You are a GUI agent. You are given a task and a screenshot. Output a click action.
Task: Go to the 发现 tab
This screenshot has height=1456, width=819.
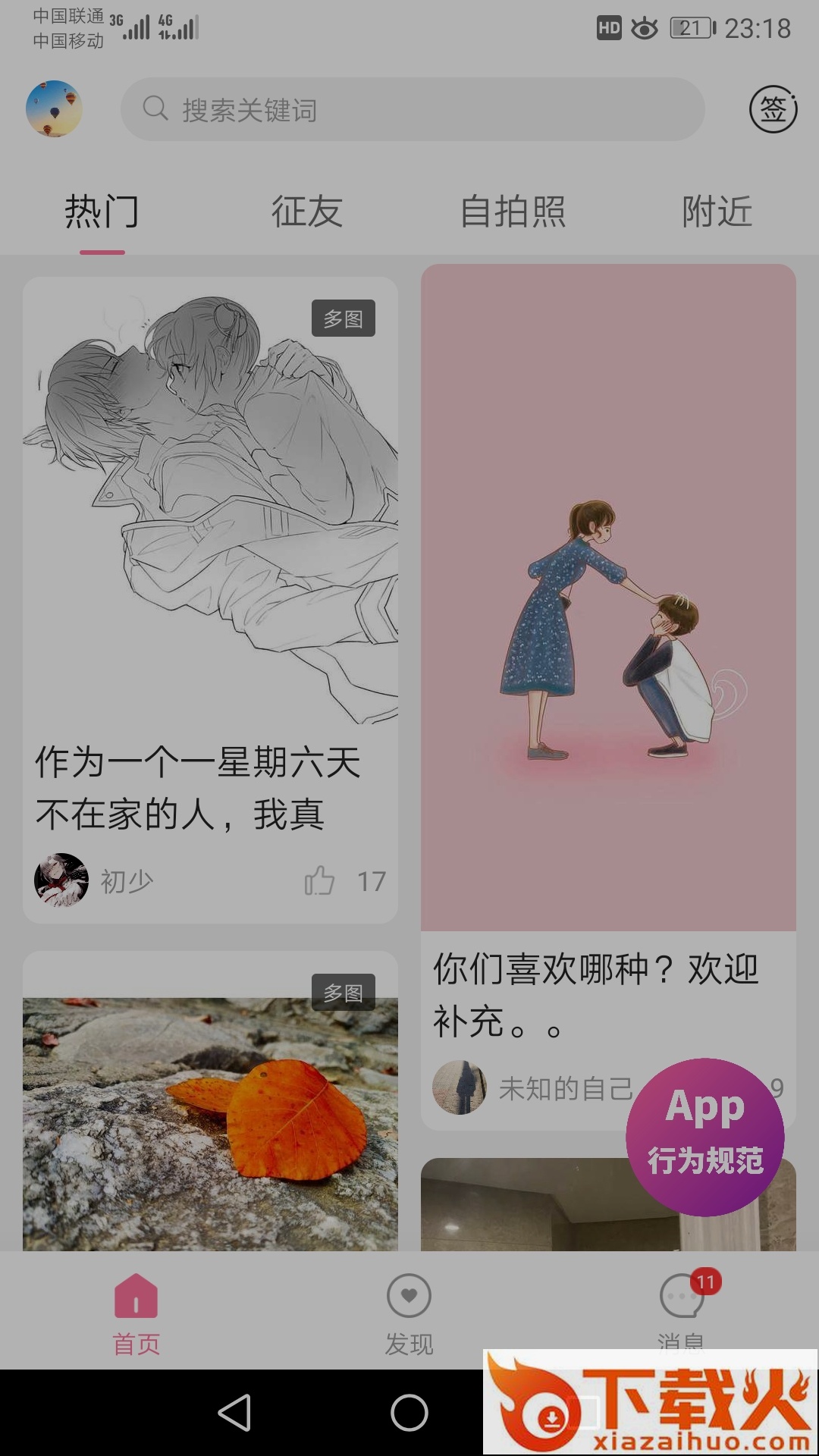click(409, 1313)
